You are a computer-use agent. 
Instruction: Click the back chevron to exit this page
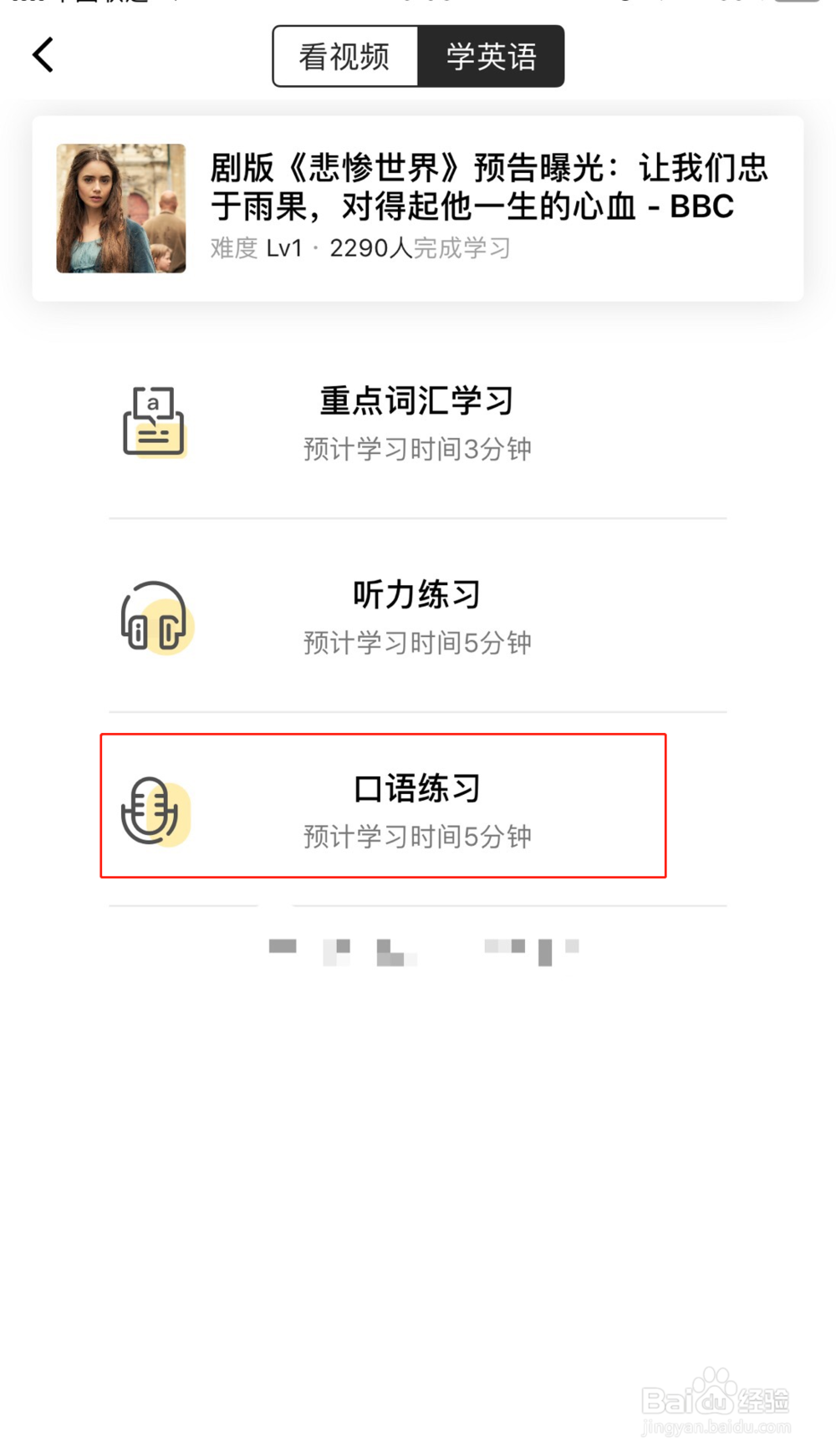(43, 54)
